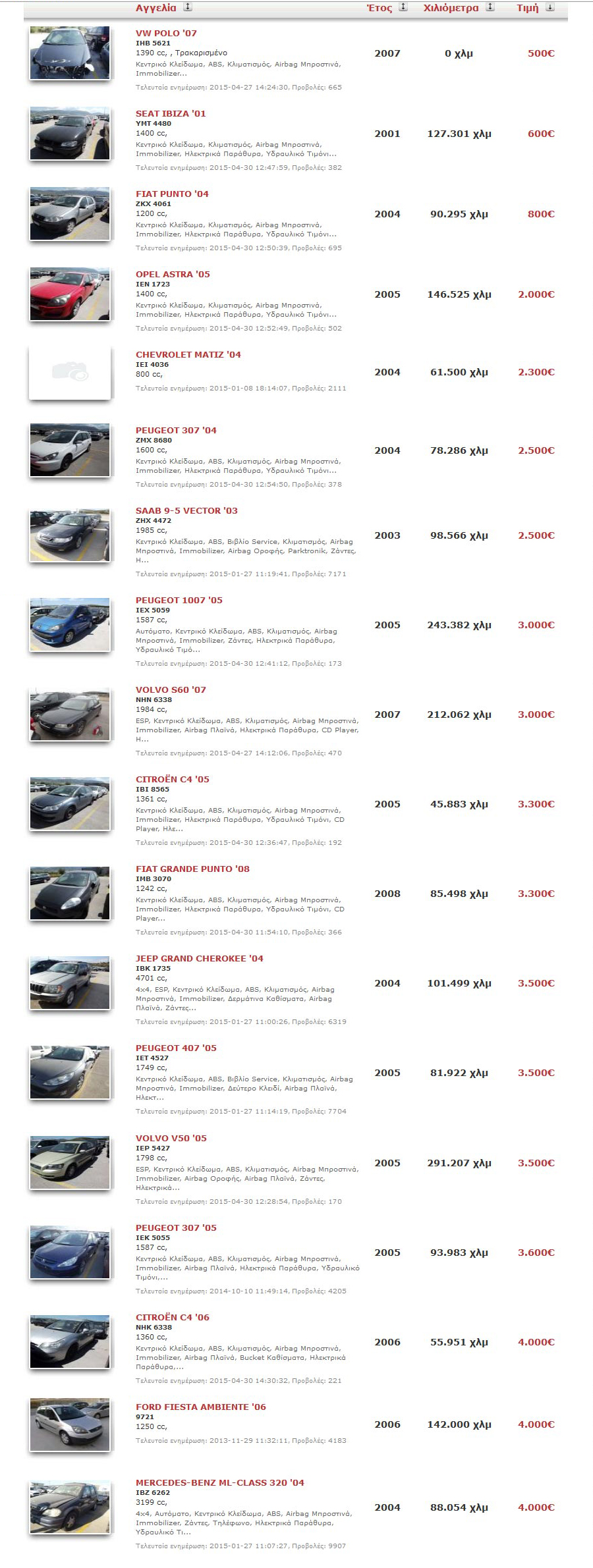Viewport: 593px width, 1568px height.
Task: View the SAAB 9-5 VECTOR '03 listing
Action: [x=186, y=510]
